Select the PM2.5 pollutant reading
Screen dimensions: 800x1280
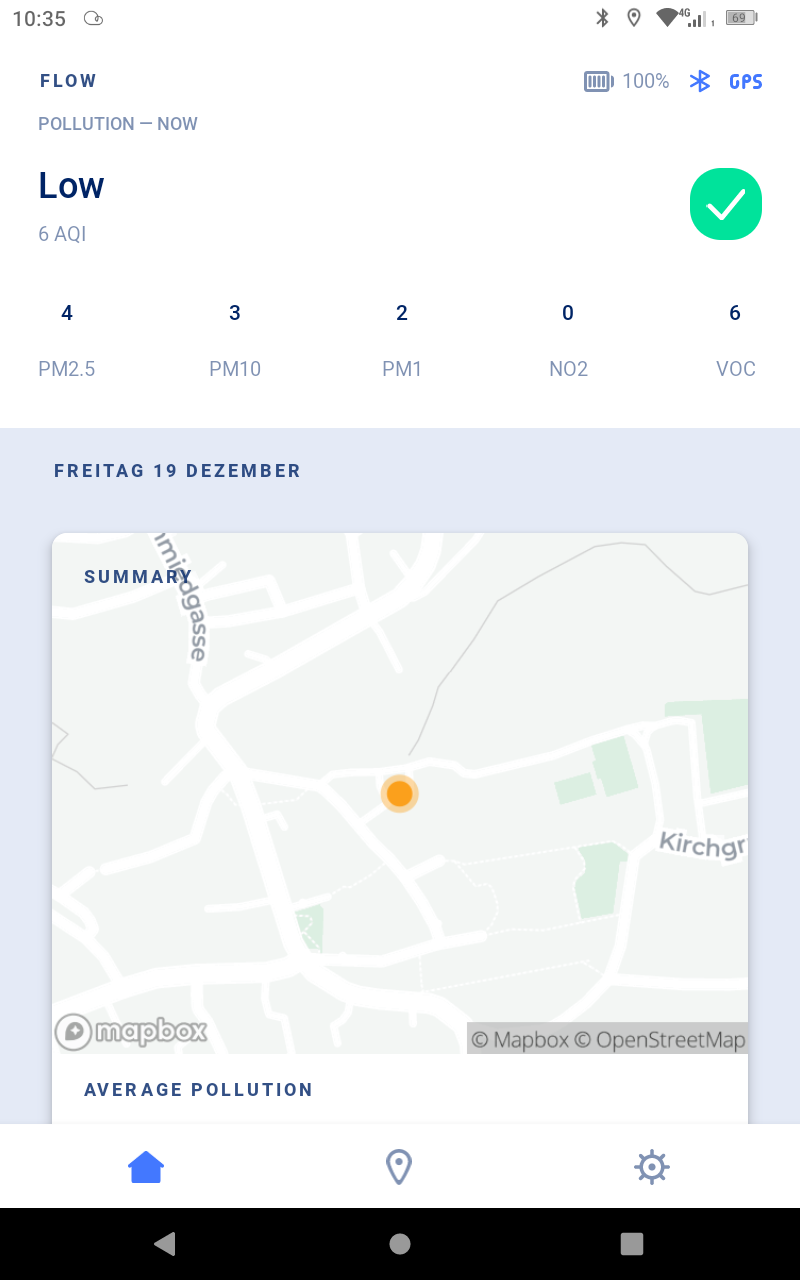tap(67, 341)
